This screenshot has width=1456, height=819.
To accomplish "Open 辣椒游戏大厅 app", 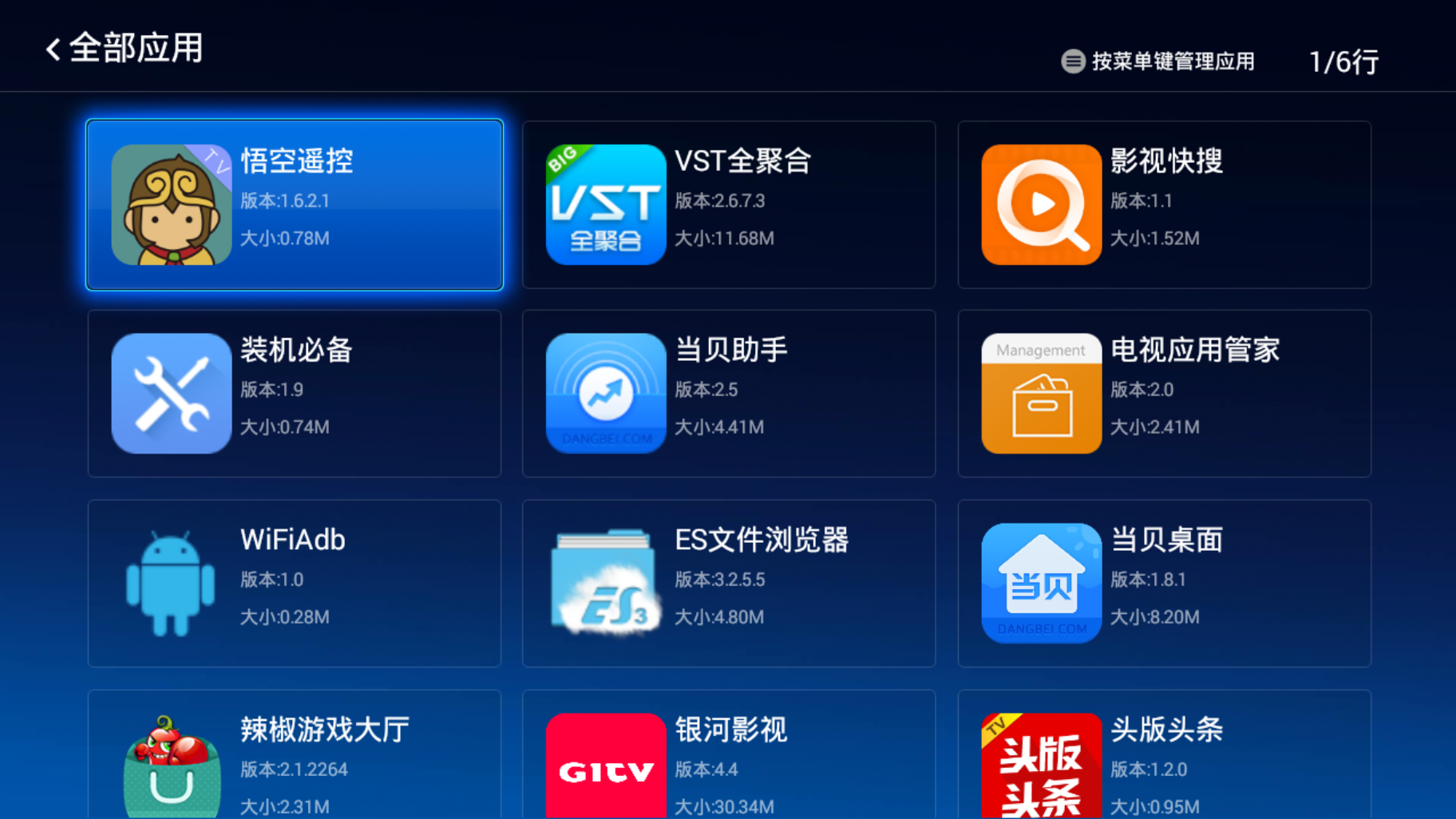I will pos(295,758).
